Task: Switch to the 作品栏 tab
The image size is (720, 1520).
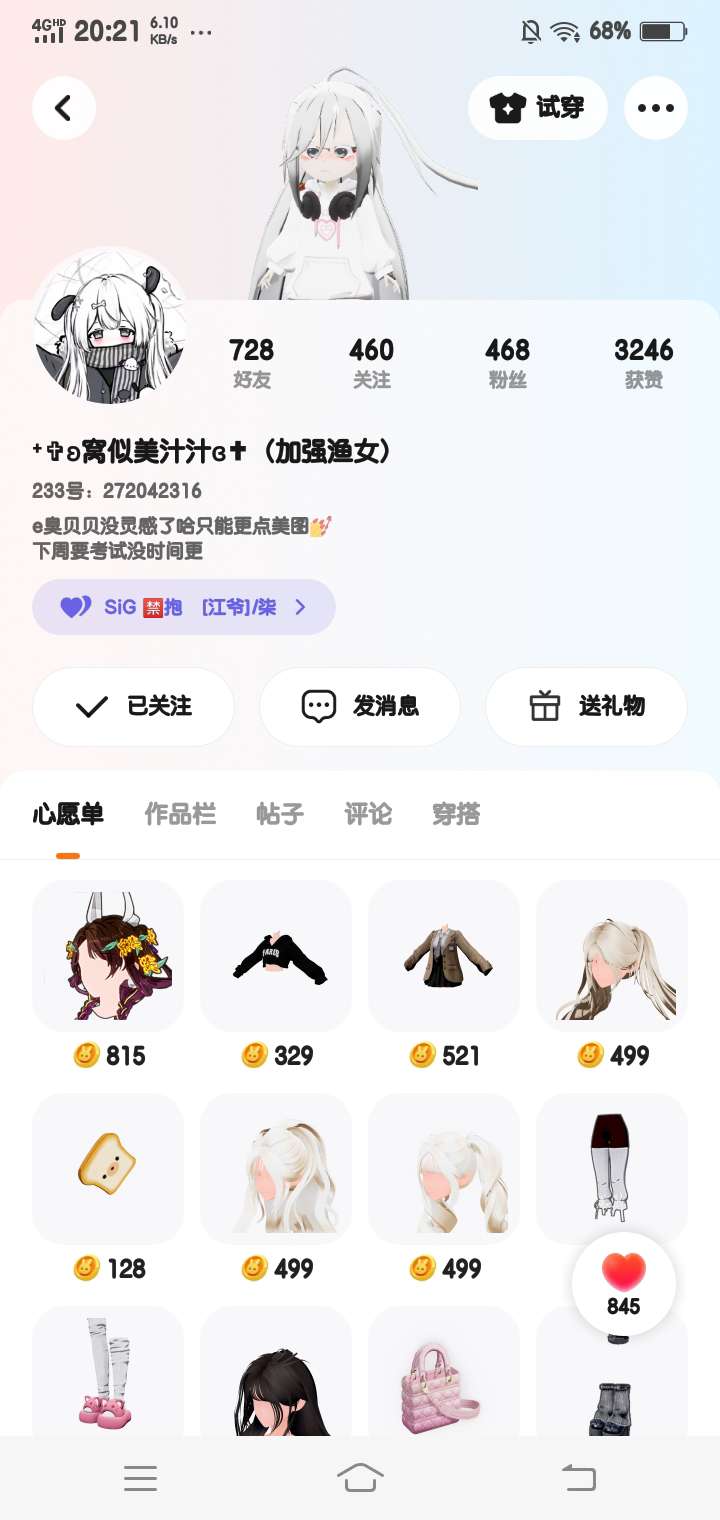Action: [180, 815]
